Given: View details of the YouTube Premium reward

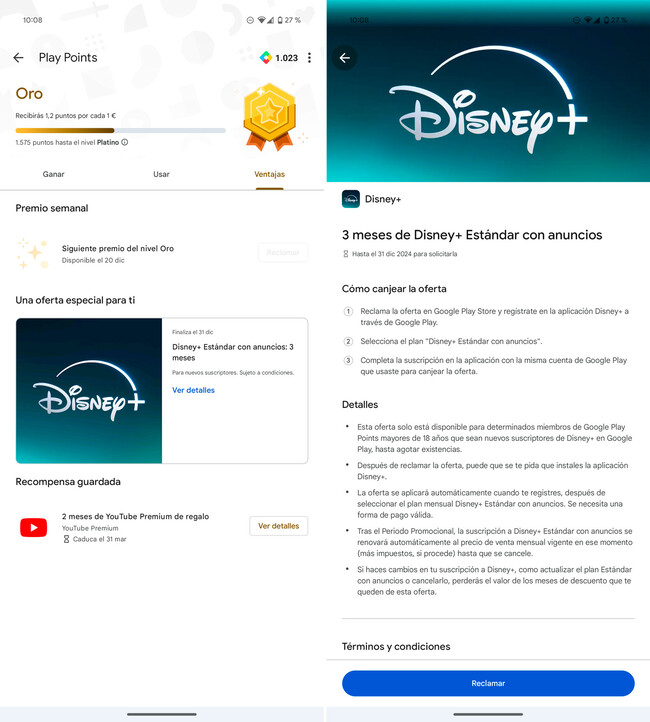Looking at the screenshot, I should click(278, 526).
